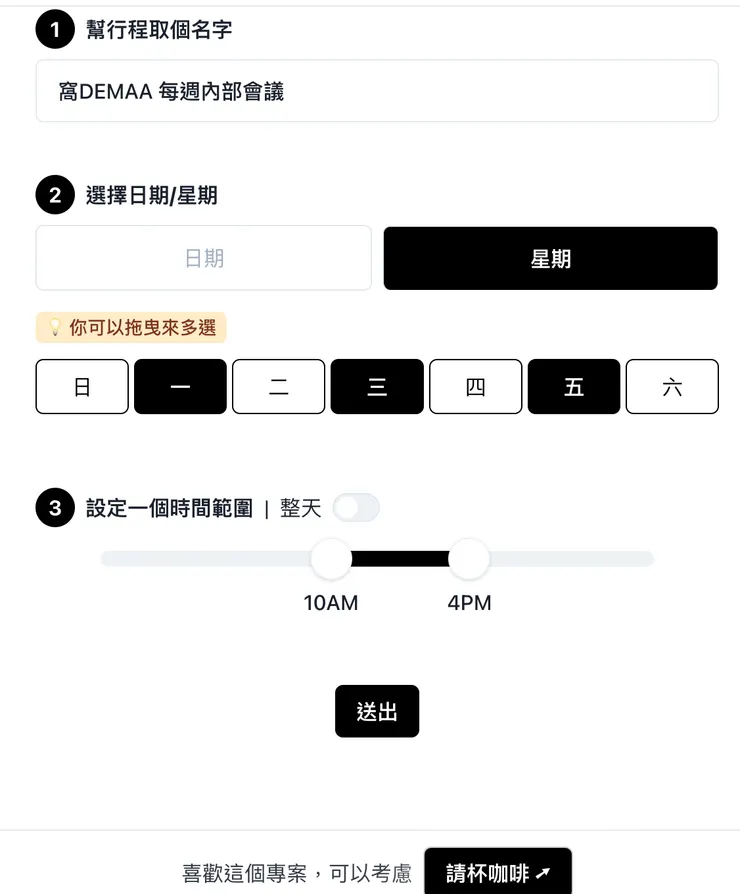Screen dimensions: 740x894
Task: Click the 10AM slider handle
Action: click(x=331, y=558)
